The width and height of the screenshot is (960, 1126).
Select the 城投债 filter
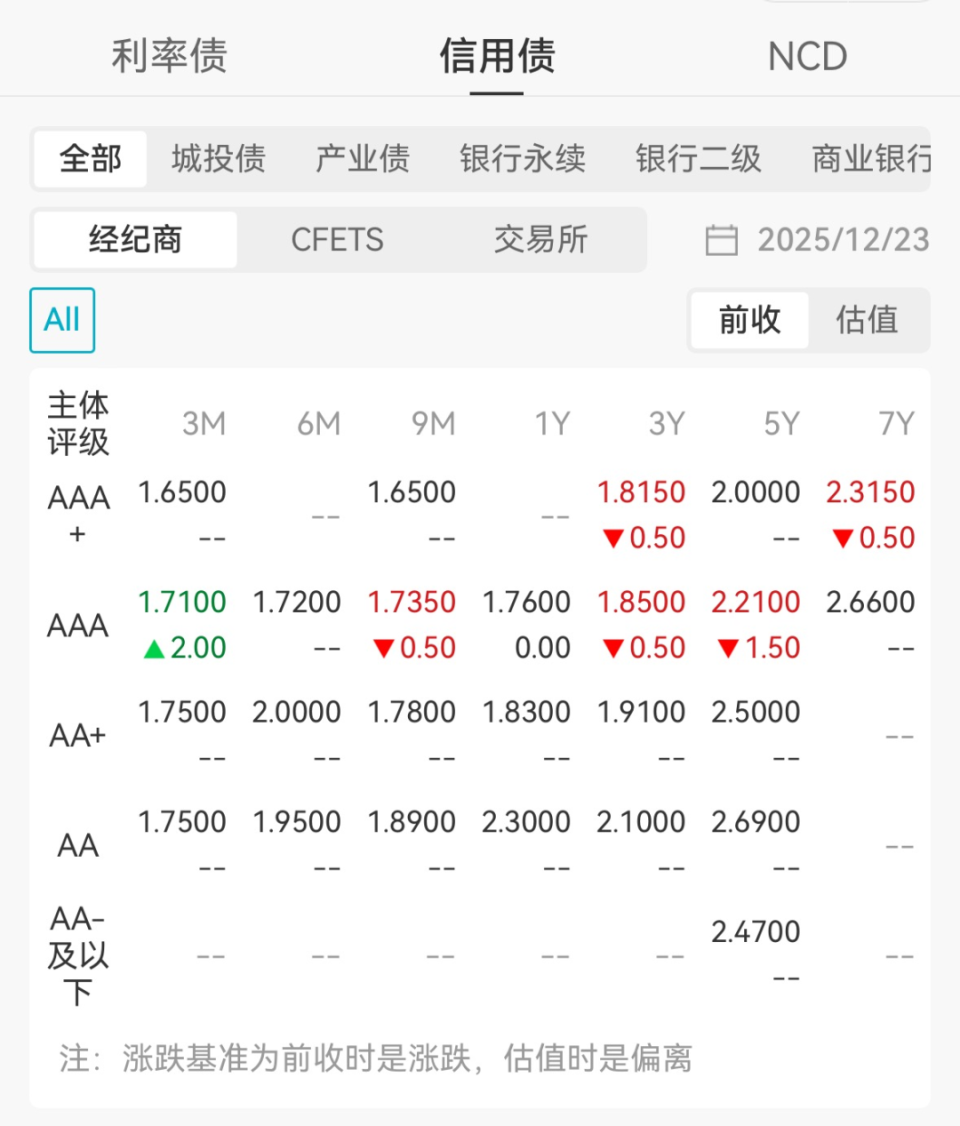pyautogui.click(x=218, y=159)
